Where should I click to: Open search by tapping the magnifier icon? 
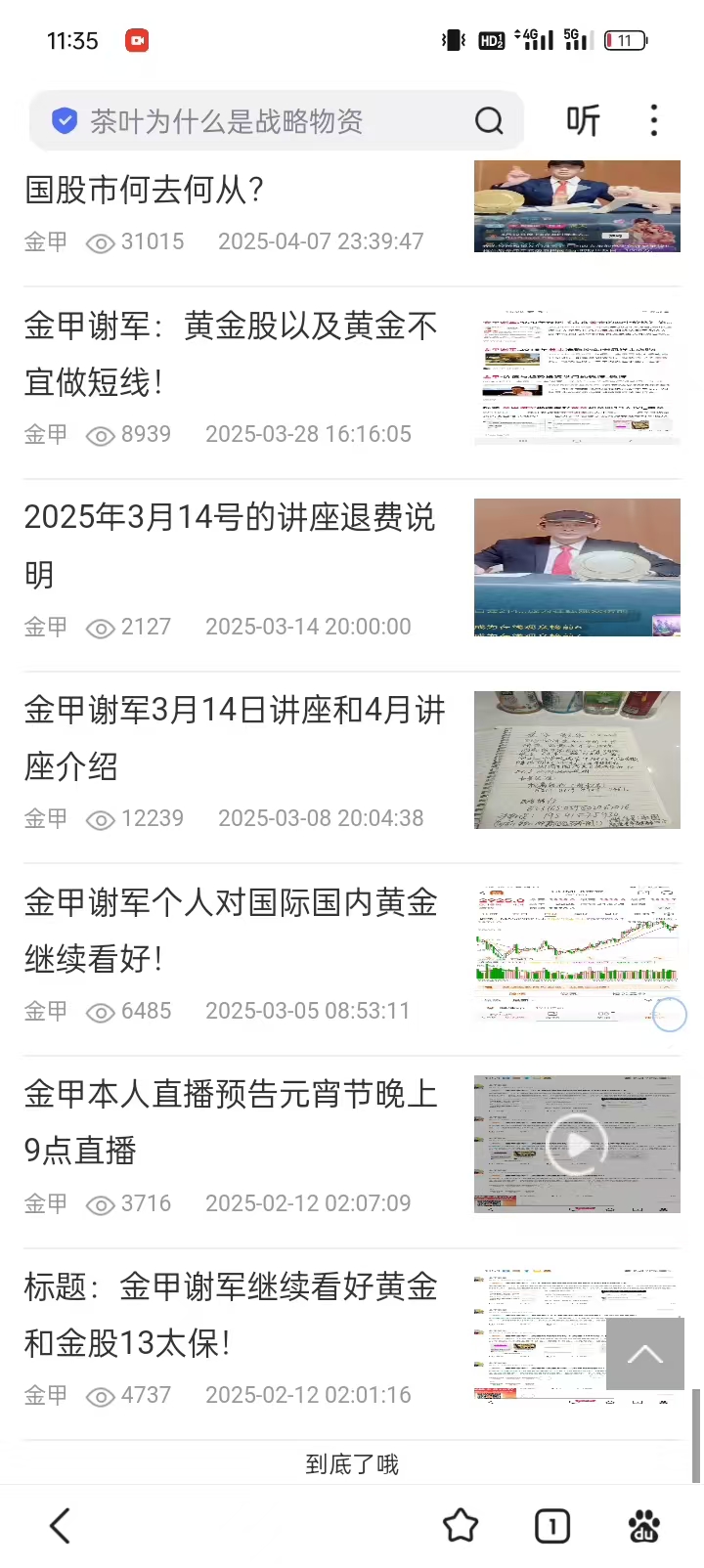coord(489,120)
